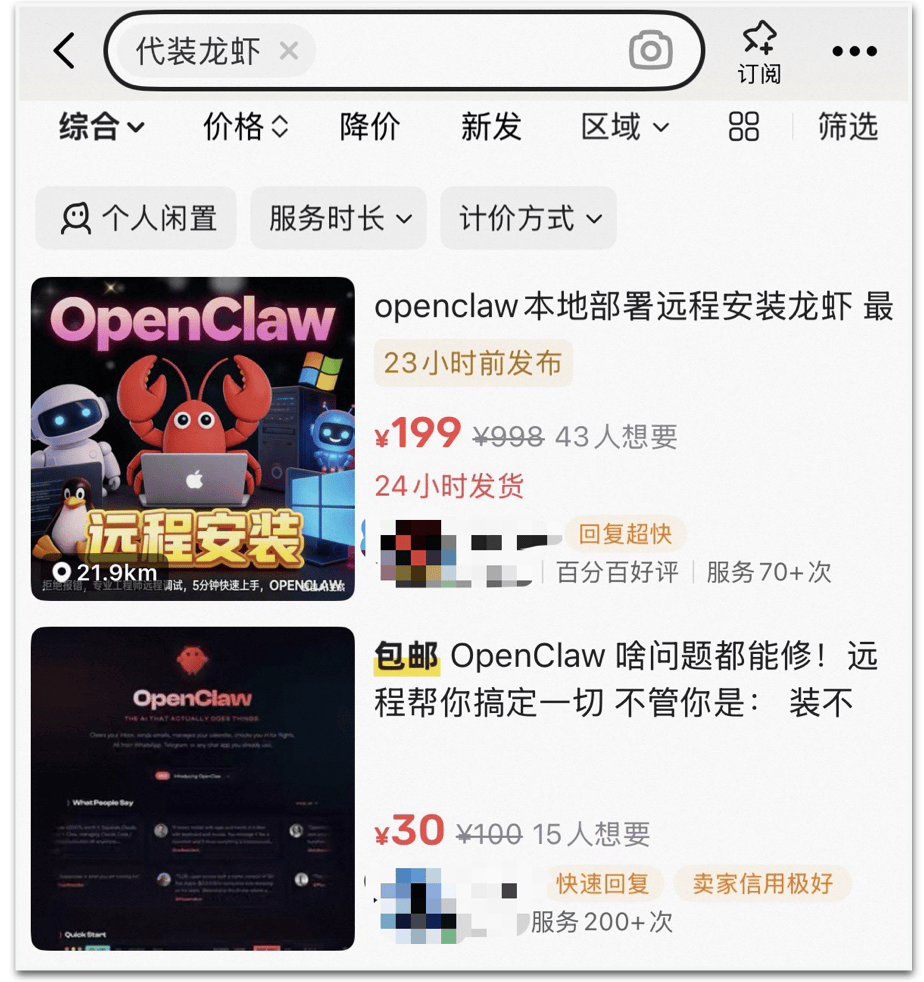Toggle the grid layout view icon
The image size is (924, 982).
click(744, 127)
